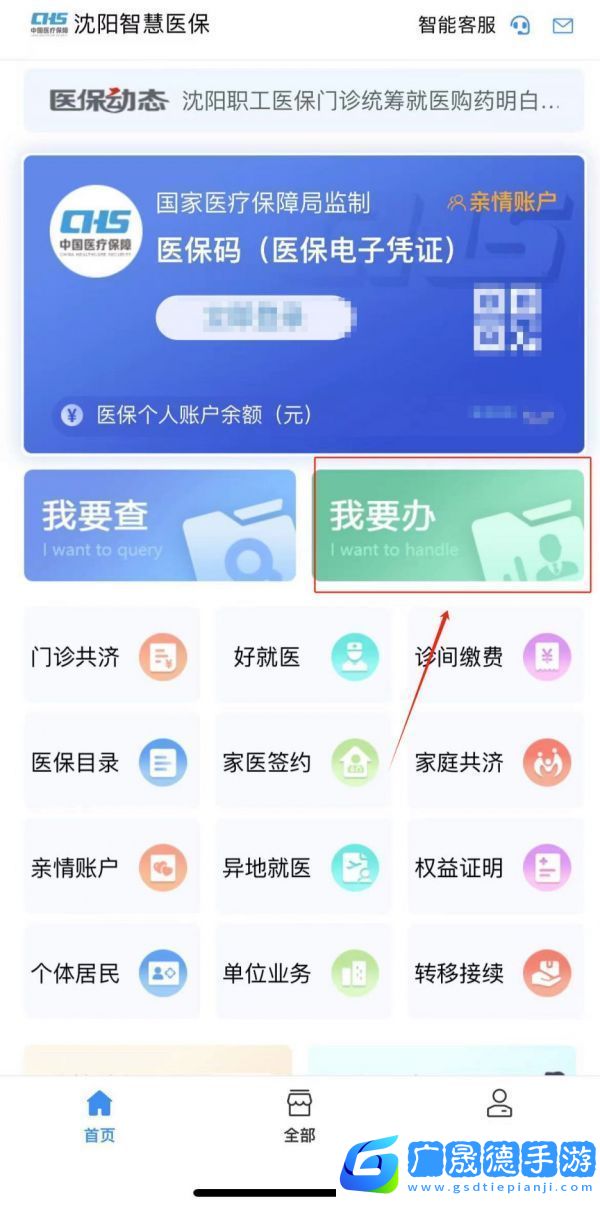Image resolution: width=600 pixels, height=1207 pixels.
Task: Open 医保目录 catalog
Action: (x=110, y=762)
